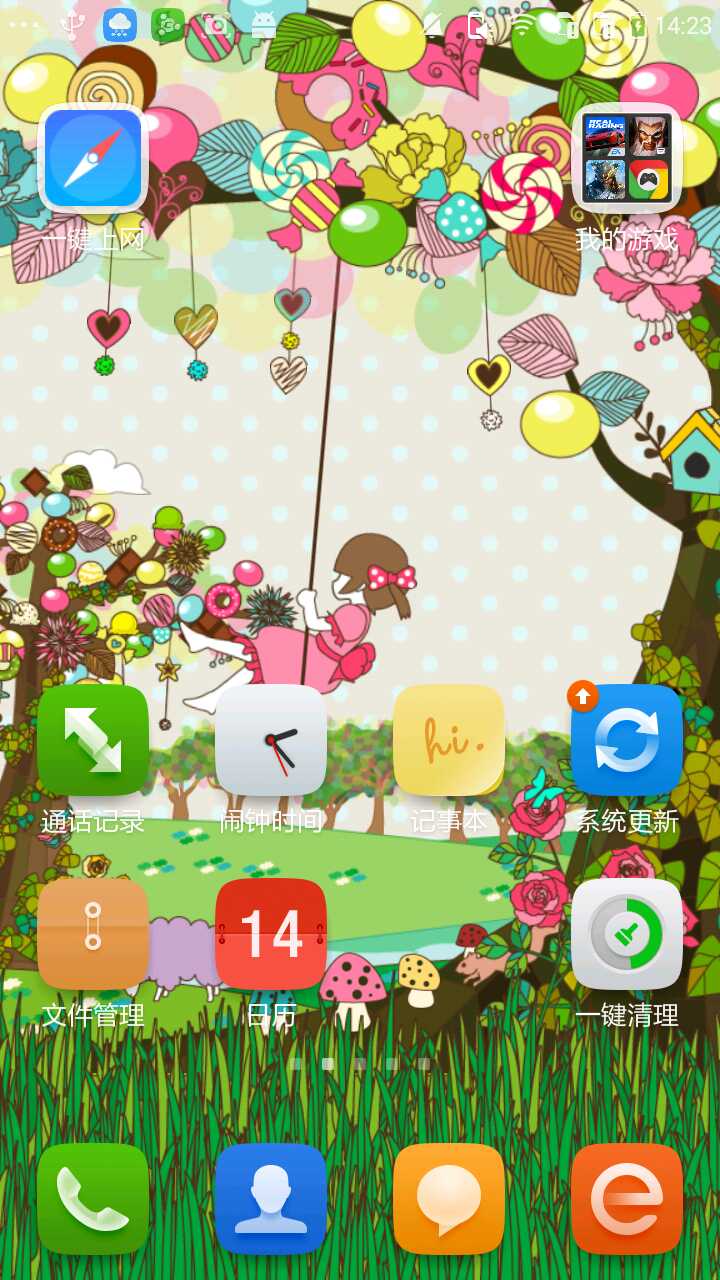Open the orange messaging app in dock
Viewport: 720px width, 1280px height.
(449, 1199)
